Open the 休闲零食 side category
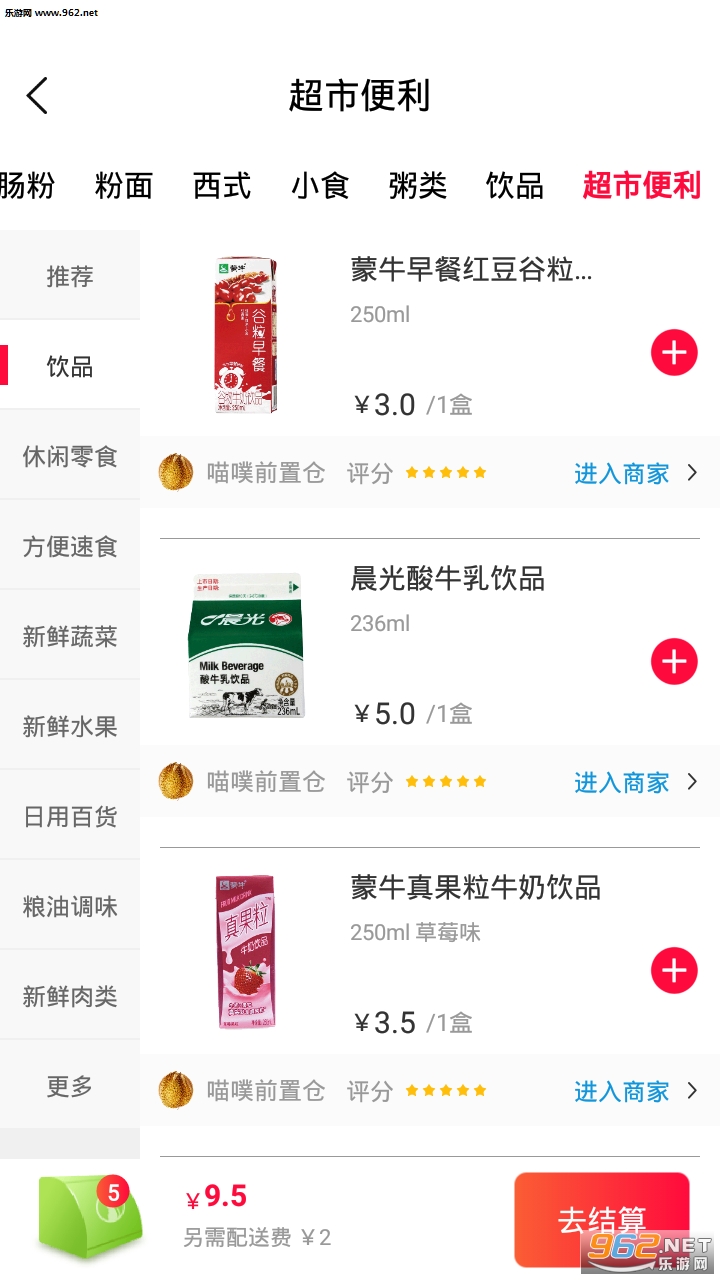This screenshot has height=1280, width=720. 70,456
